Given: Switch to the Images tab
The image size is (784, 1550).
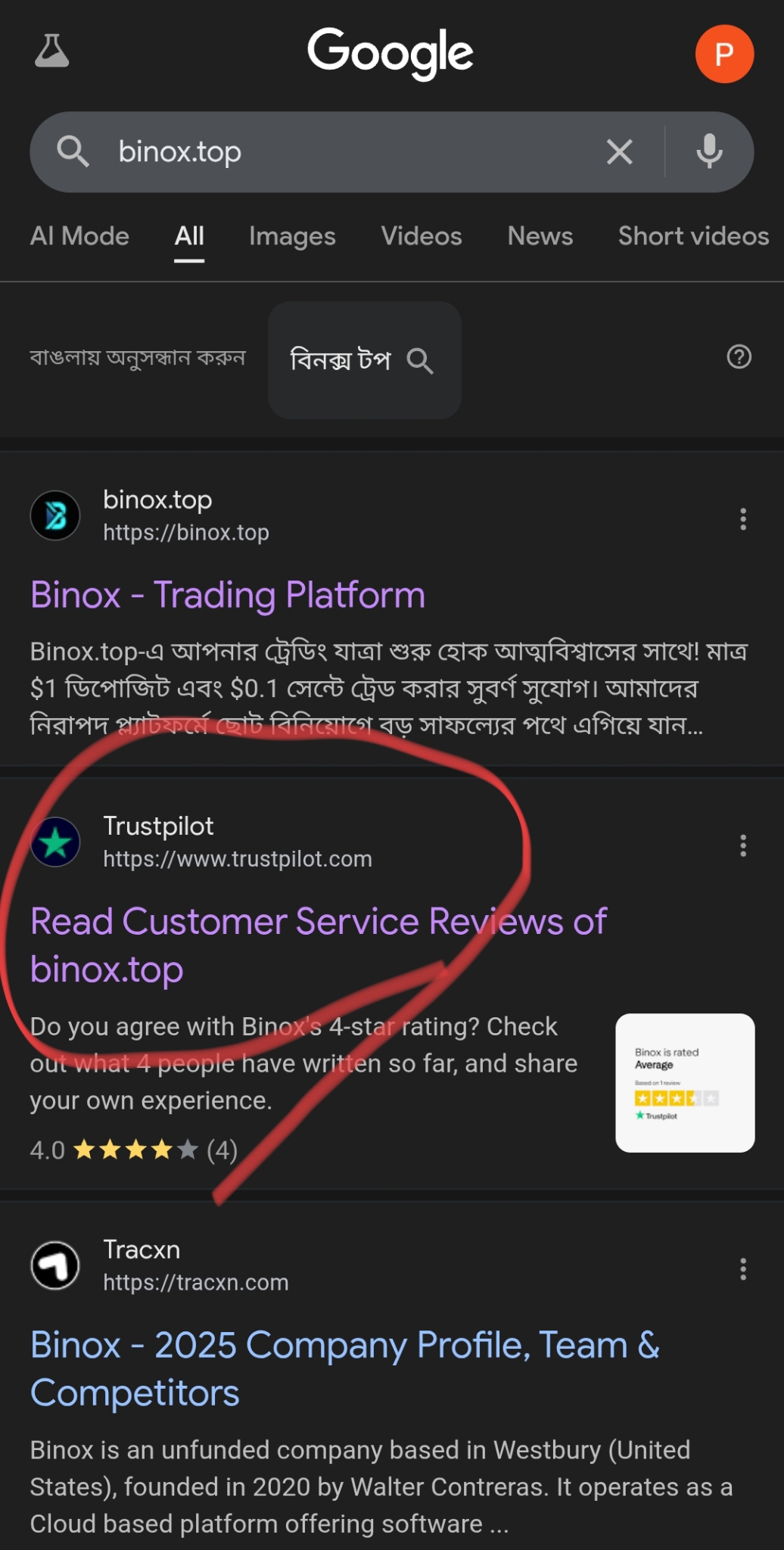Looking at the screenshot, I should 292,236.
